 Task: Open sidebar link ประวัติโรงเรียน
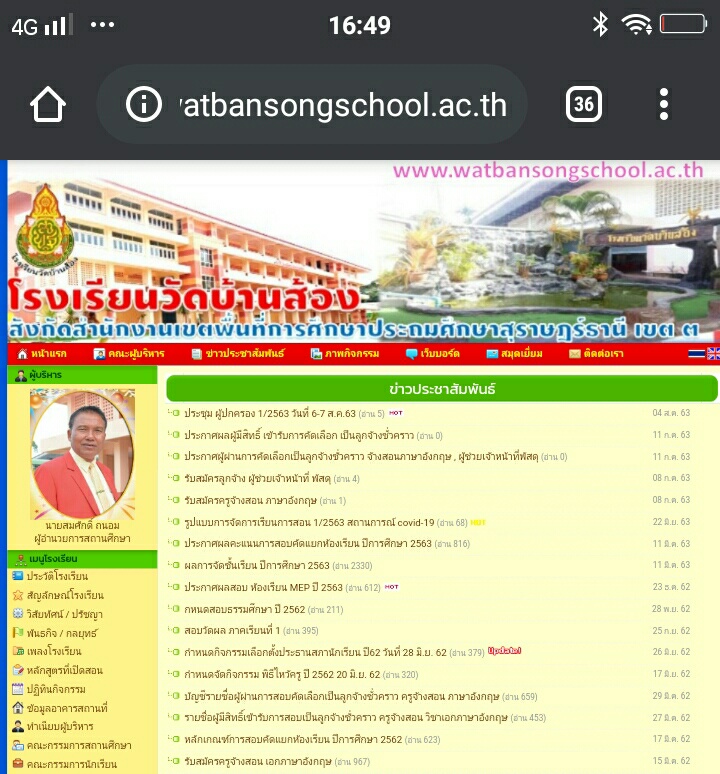(58, 576)
